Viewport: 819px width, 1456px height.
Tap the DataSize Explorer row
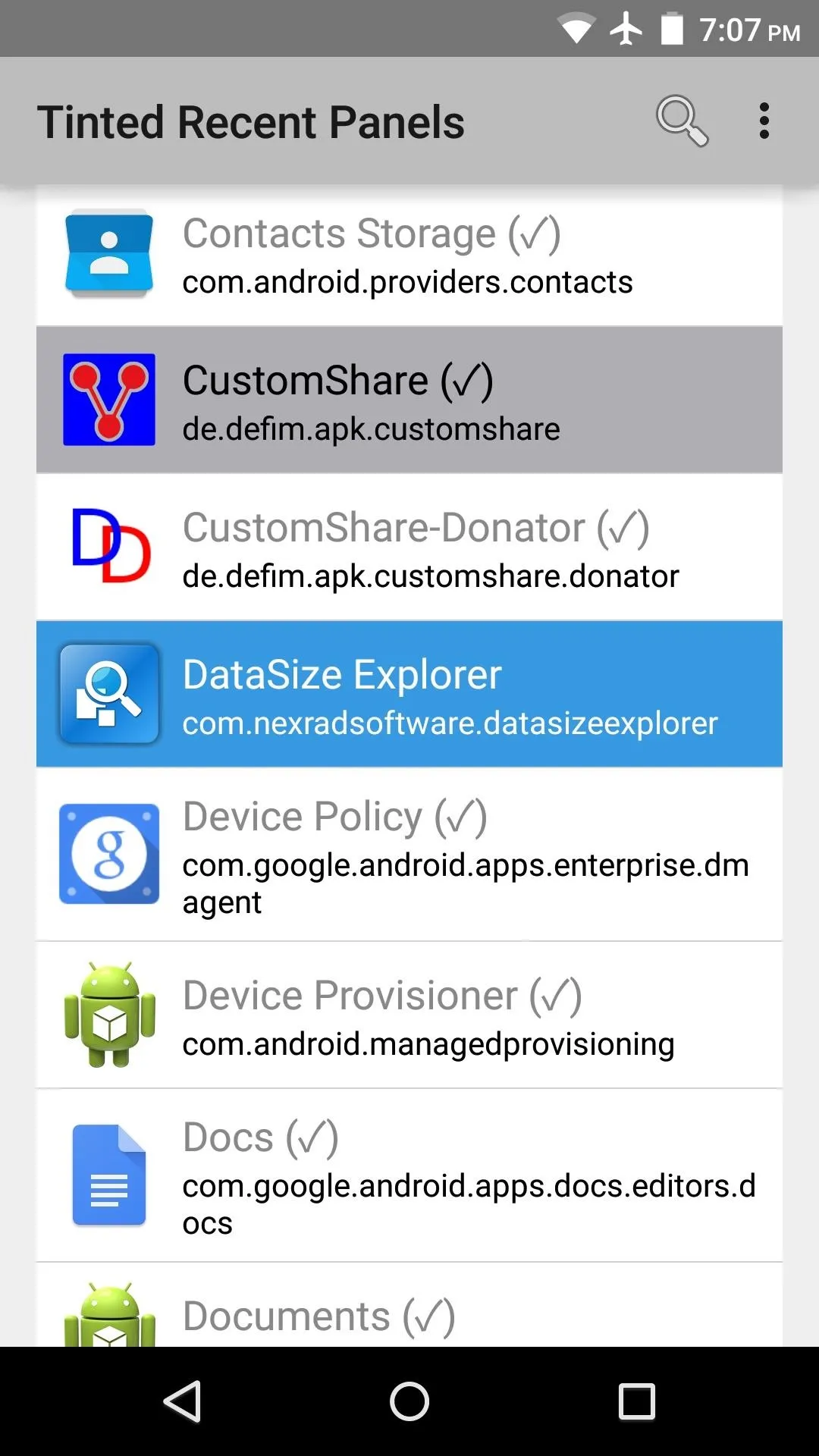[x=409, y=694]
